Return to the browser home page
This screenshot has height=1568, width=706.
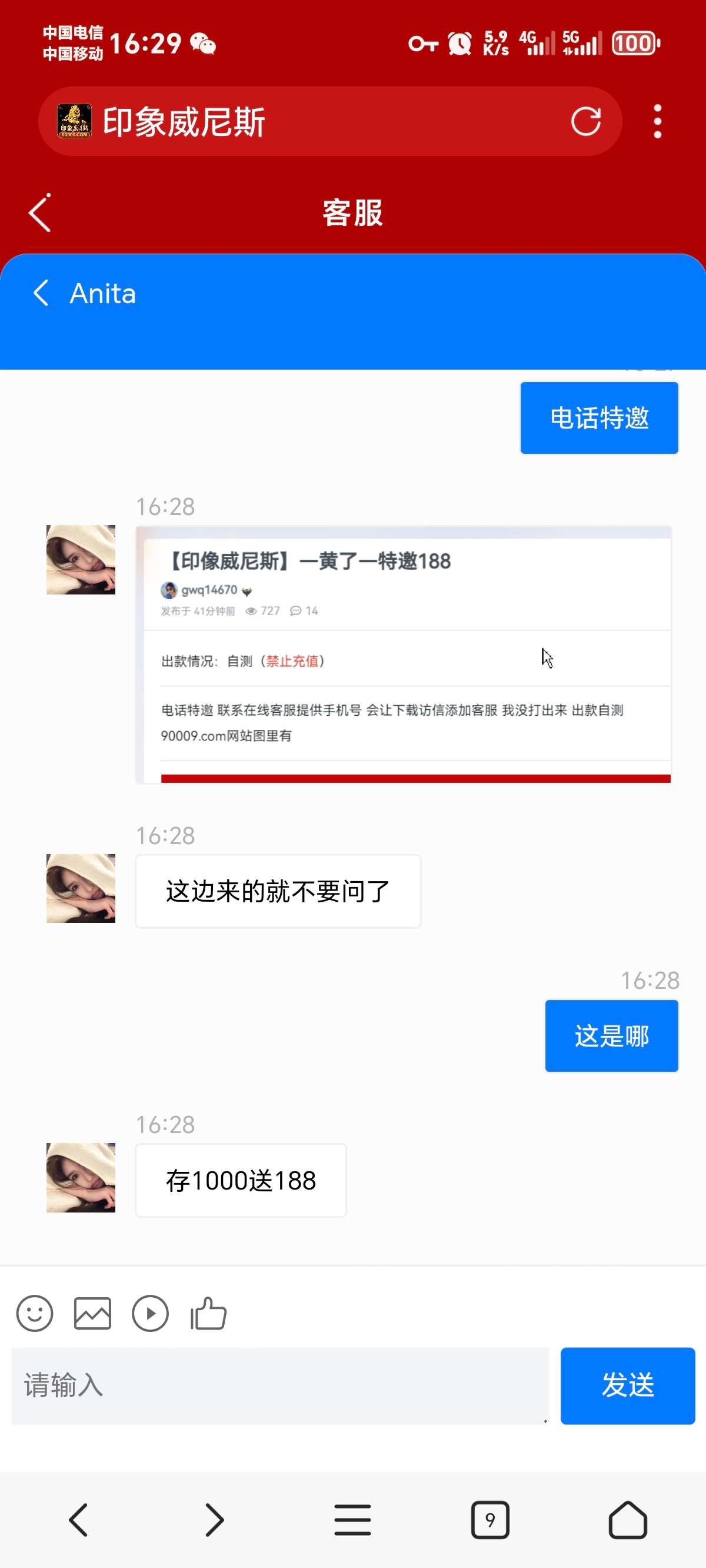click(x=628, y=1519)
